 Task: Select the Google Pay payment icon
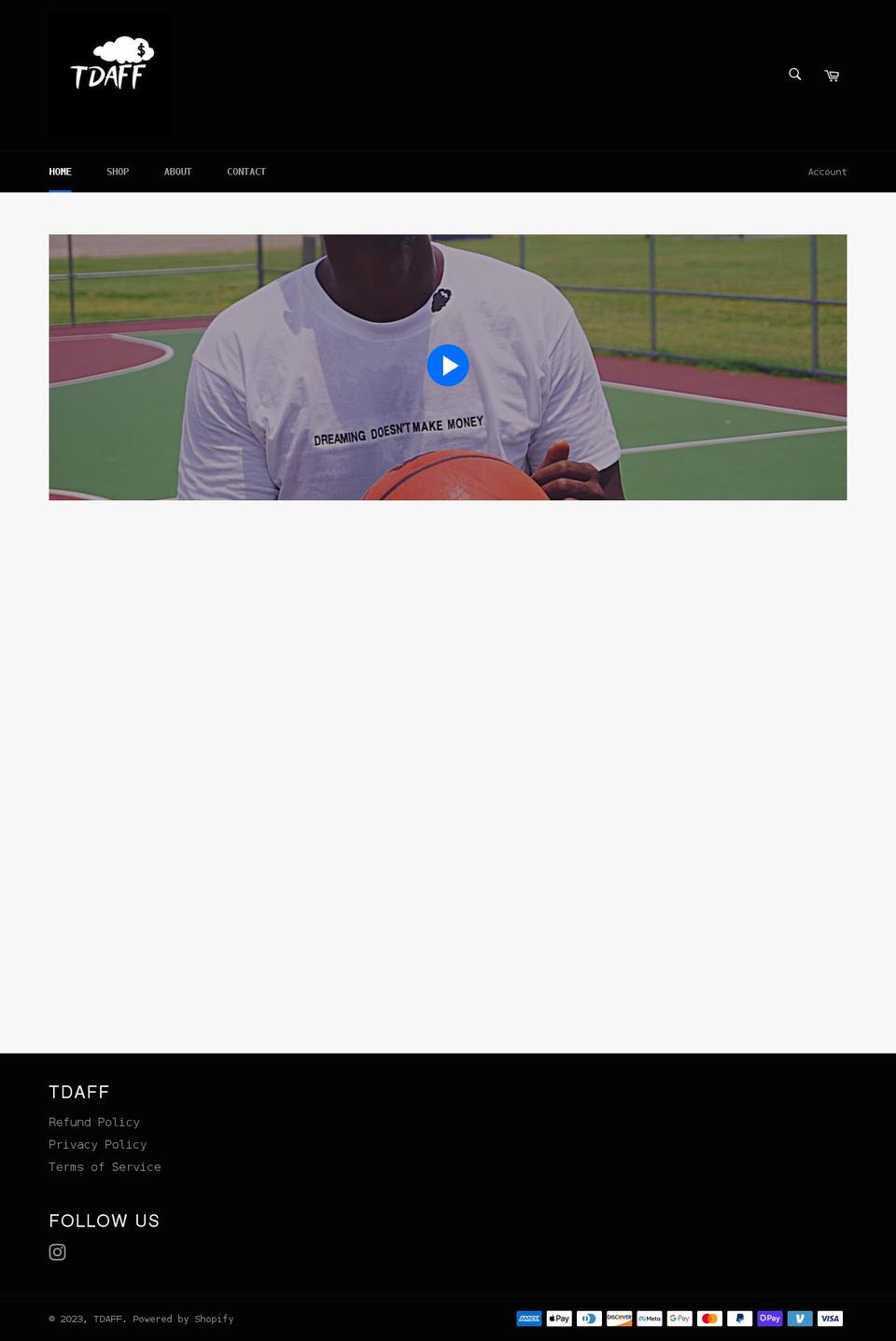tap(679, 1319)
